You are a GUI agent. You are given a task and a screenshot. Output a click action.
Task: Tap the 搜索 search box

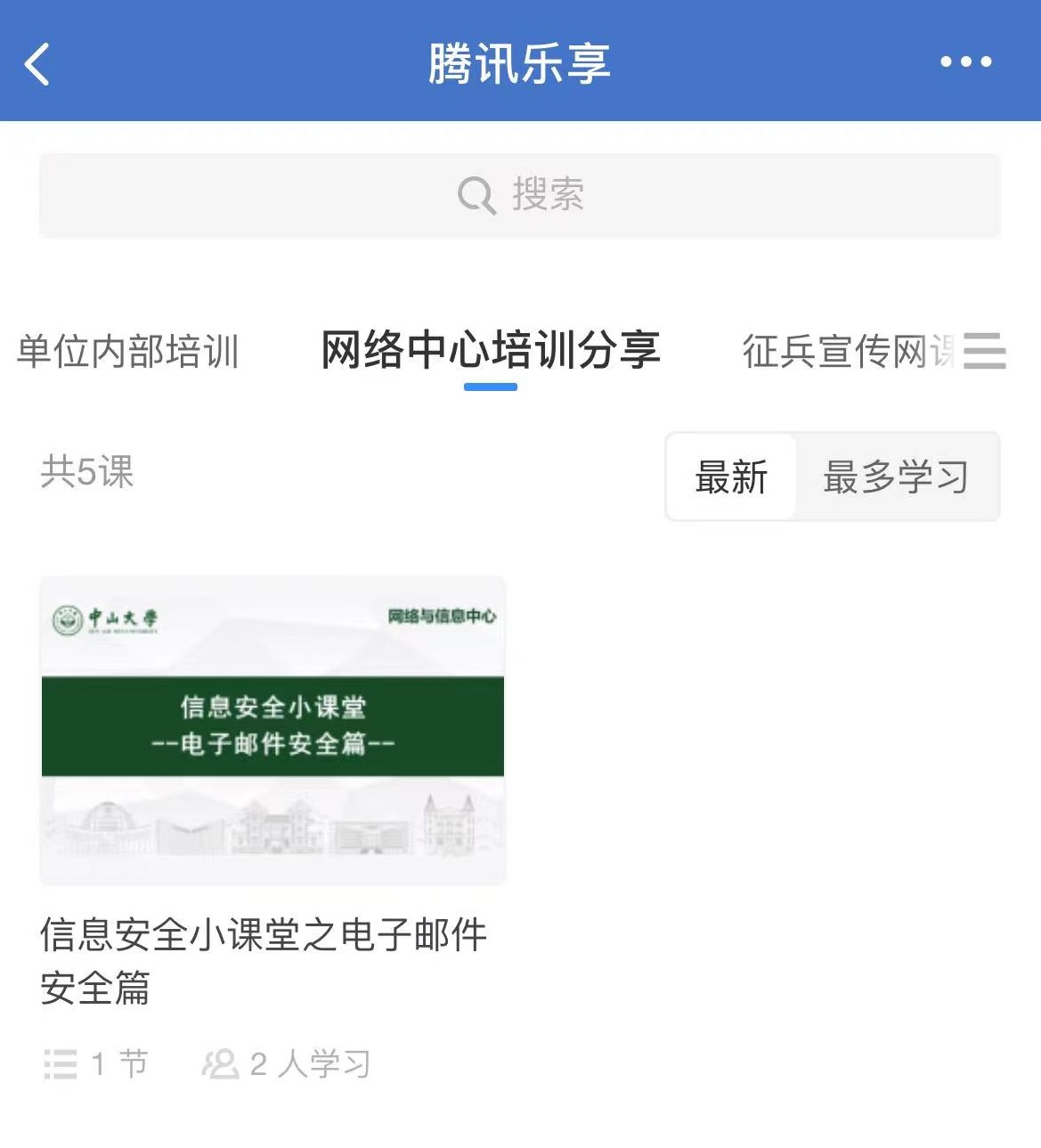[x=520, y=195]
